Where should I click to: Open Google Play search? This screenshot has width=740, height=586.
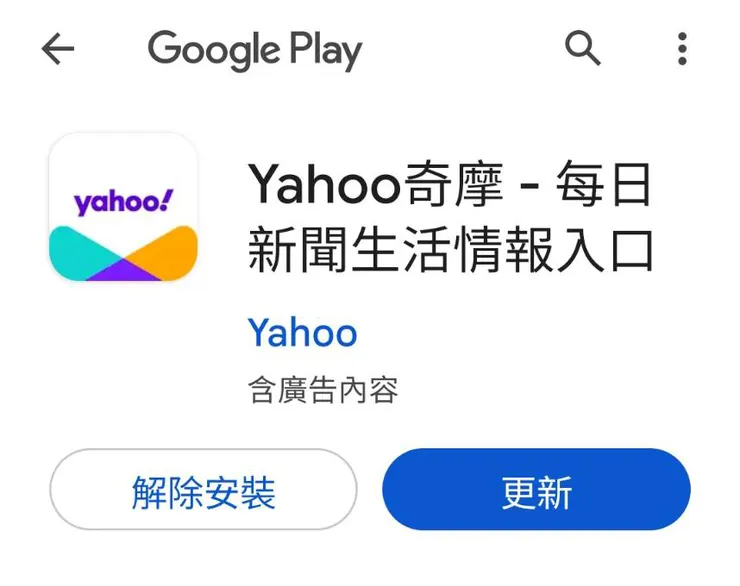[x=583, y=48]
